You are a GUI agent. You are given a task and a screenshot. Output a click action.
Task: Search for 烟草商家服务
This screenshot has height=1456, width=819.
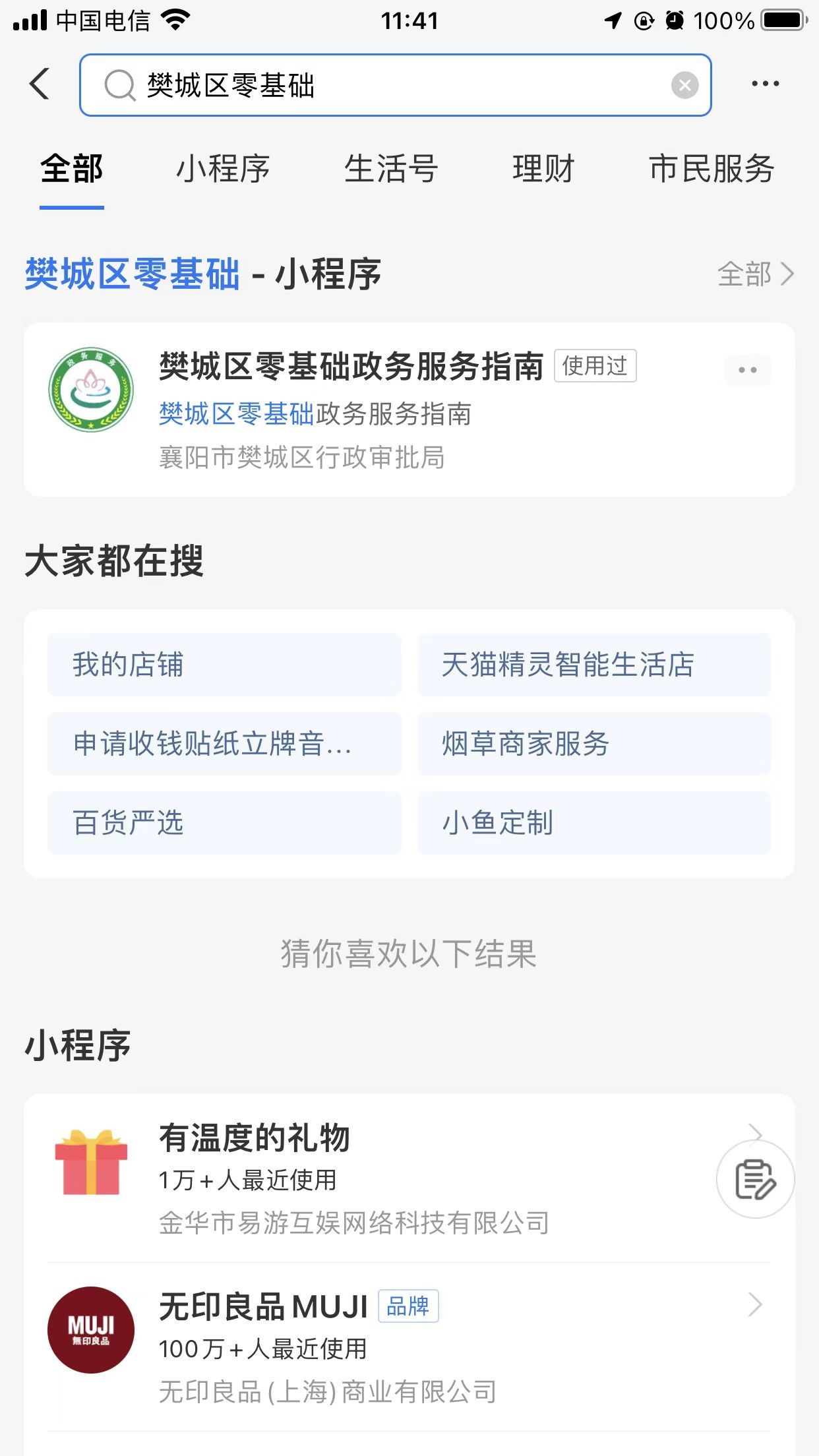tap(593, 744)
